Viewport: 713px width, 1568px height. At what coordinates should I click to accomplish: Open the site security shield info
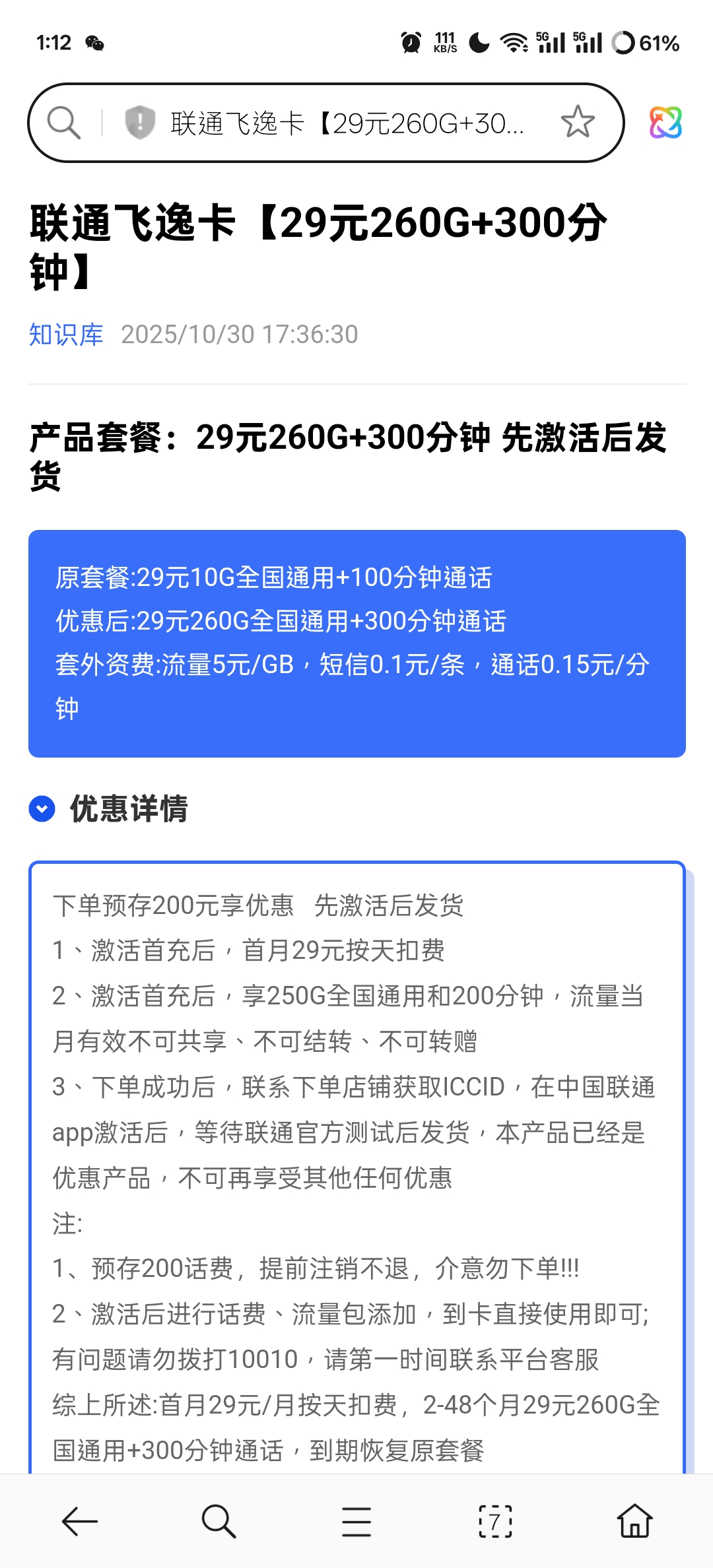(140, 123)
